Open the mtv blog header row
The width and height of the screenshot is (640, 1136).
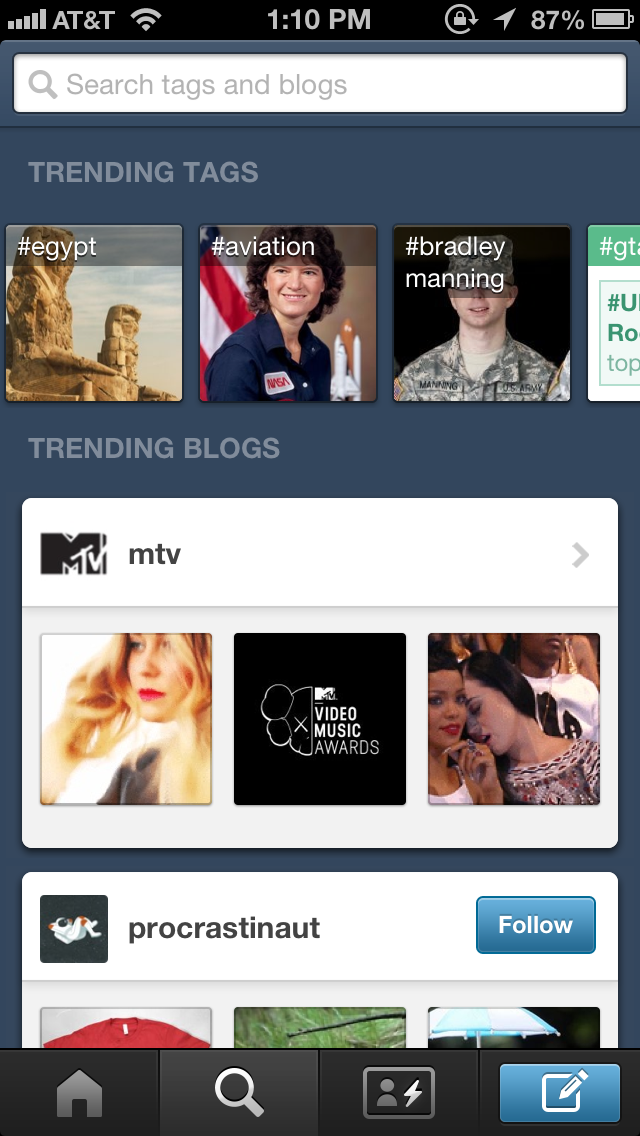320,553
